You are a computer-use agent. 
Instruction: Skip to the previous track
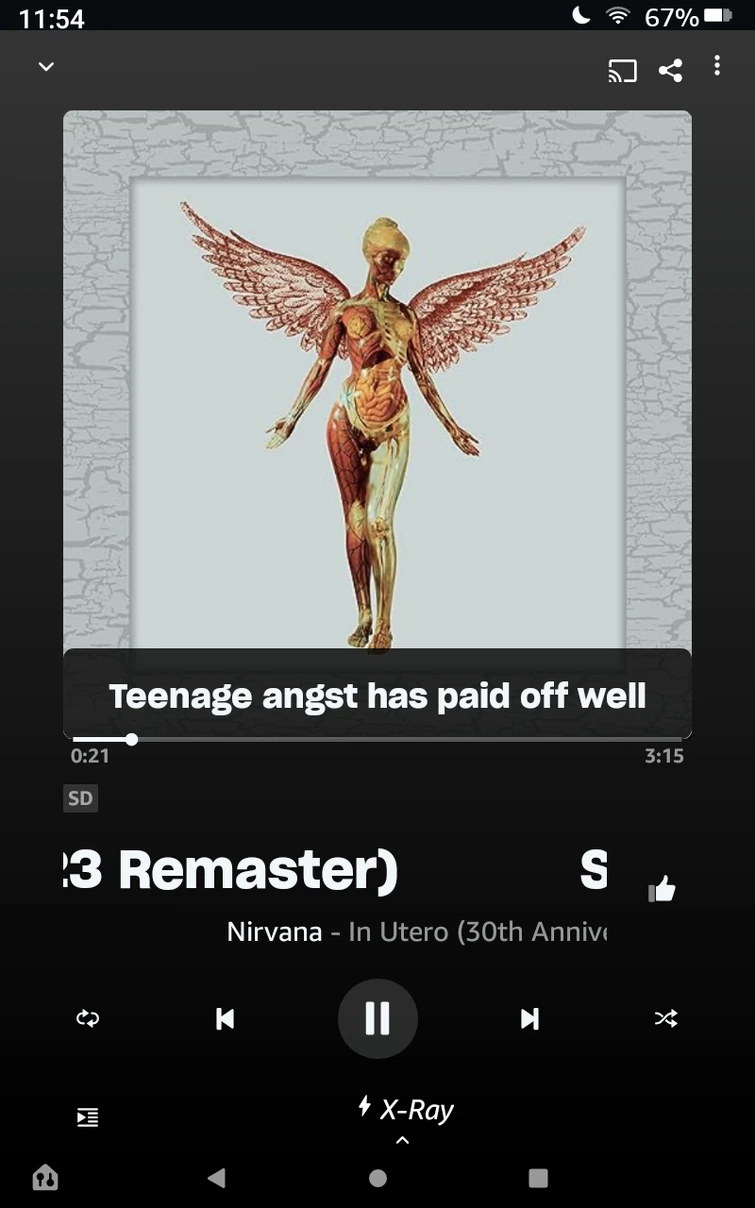pyautogui.click(x=225, y=1018)
